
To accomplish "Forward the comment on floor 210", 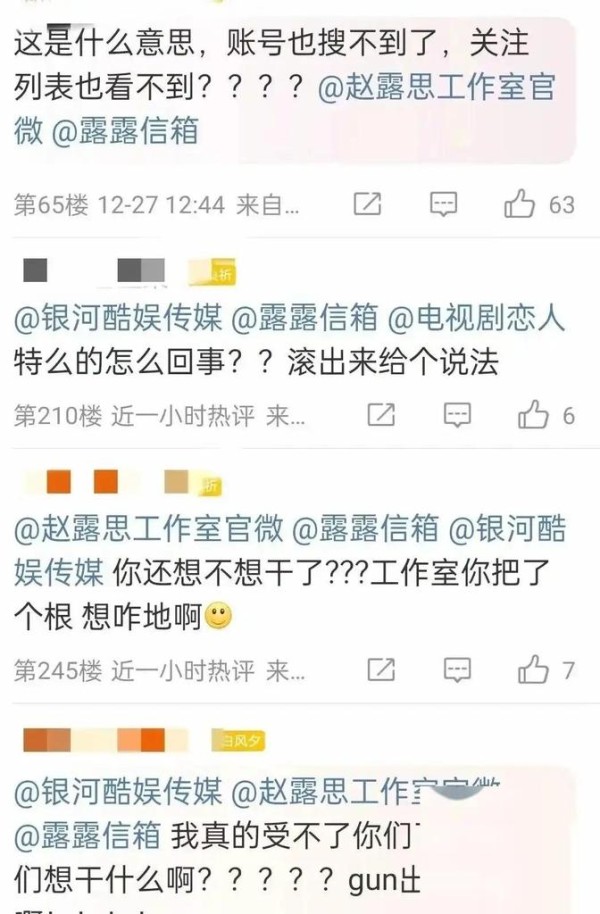I will tap(380, 415).
